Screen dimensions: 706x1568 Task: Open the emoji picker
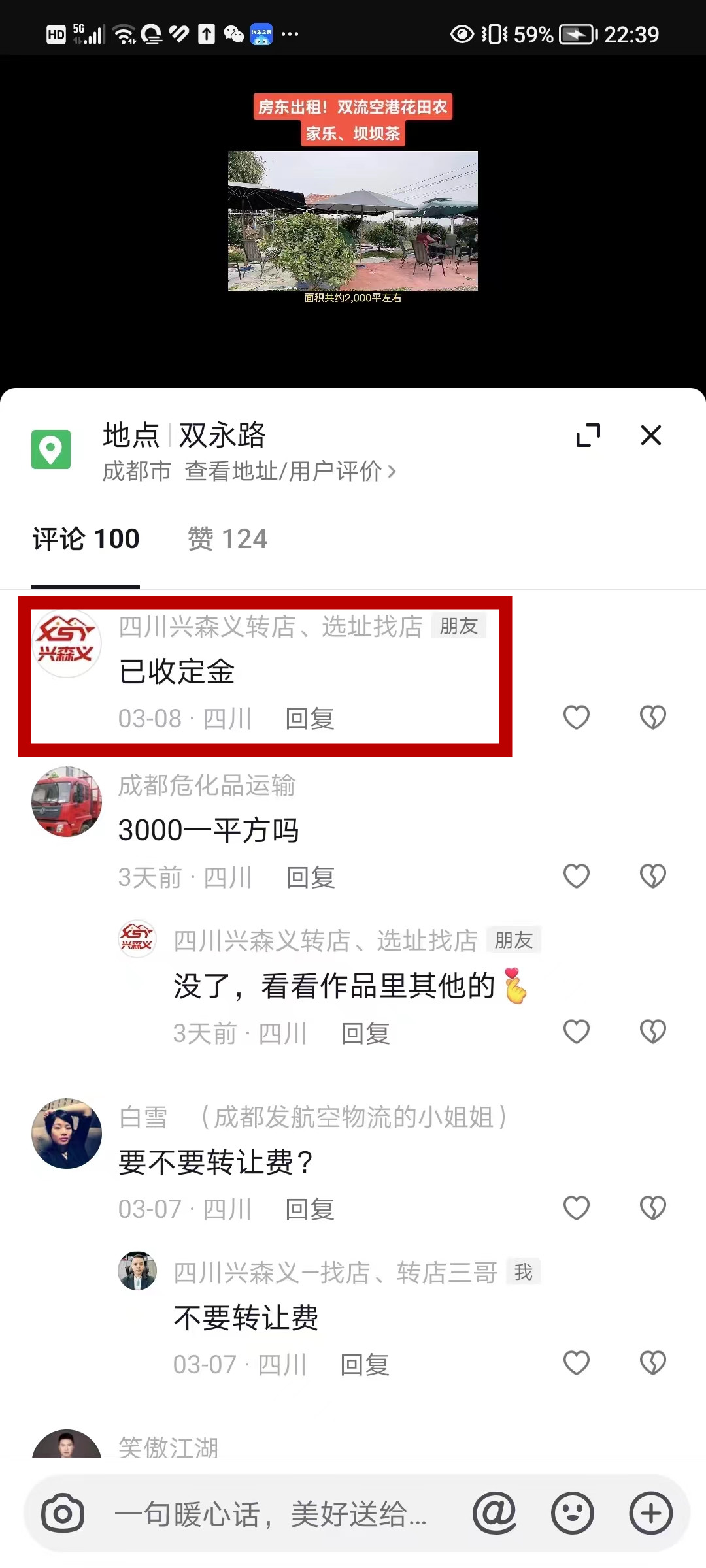coord(573,1513)
